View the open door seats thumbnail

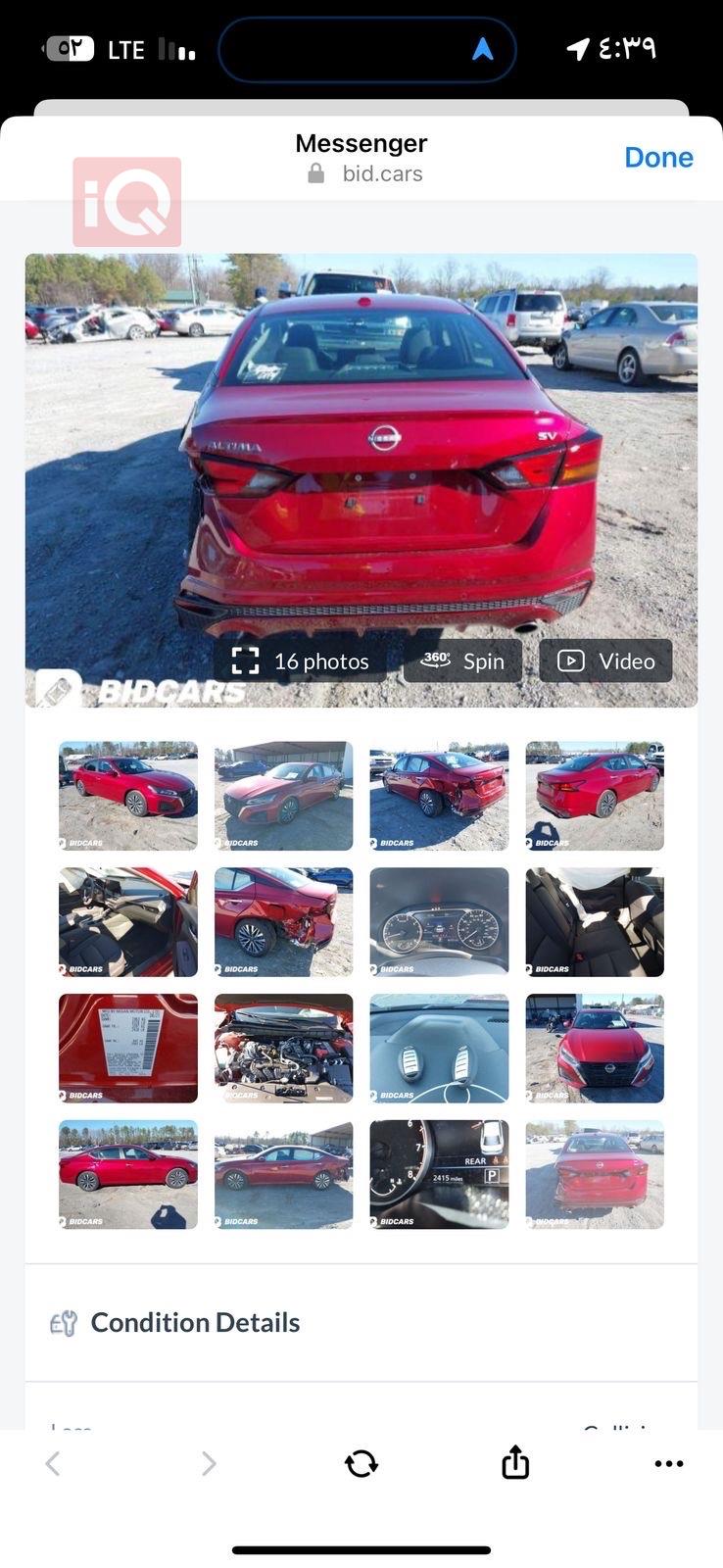tap(128, 922)
